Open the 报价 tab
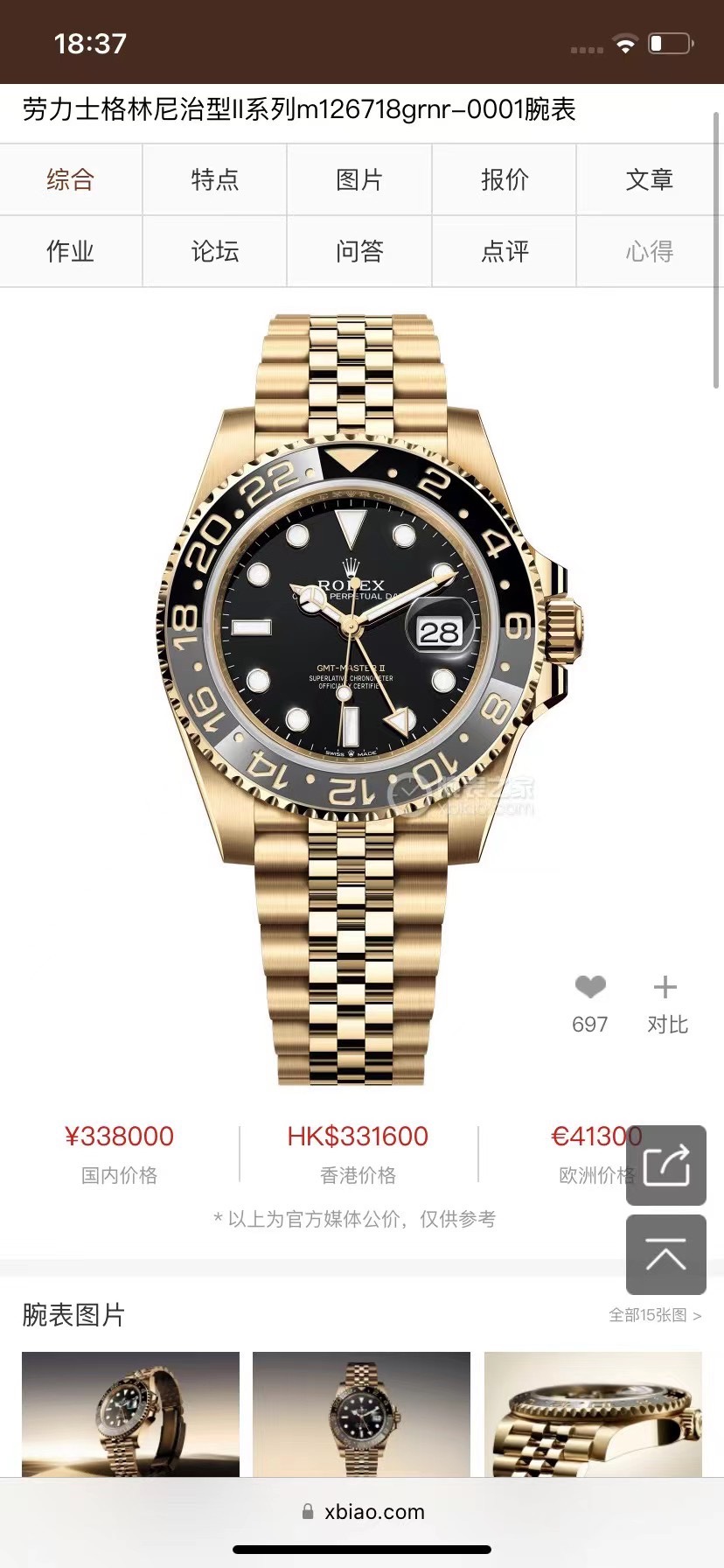The image size is (724, 1568). click(x=505, y=179)
